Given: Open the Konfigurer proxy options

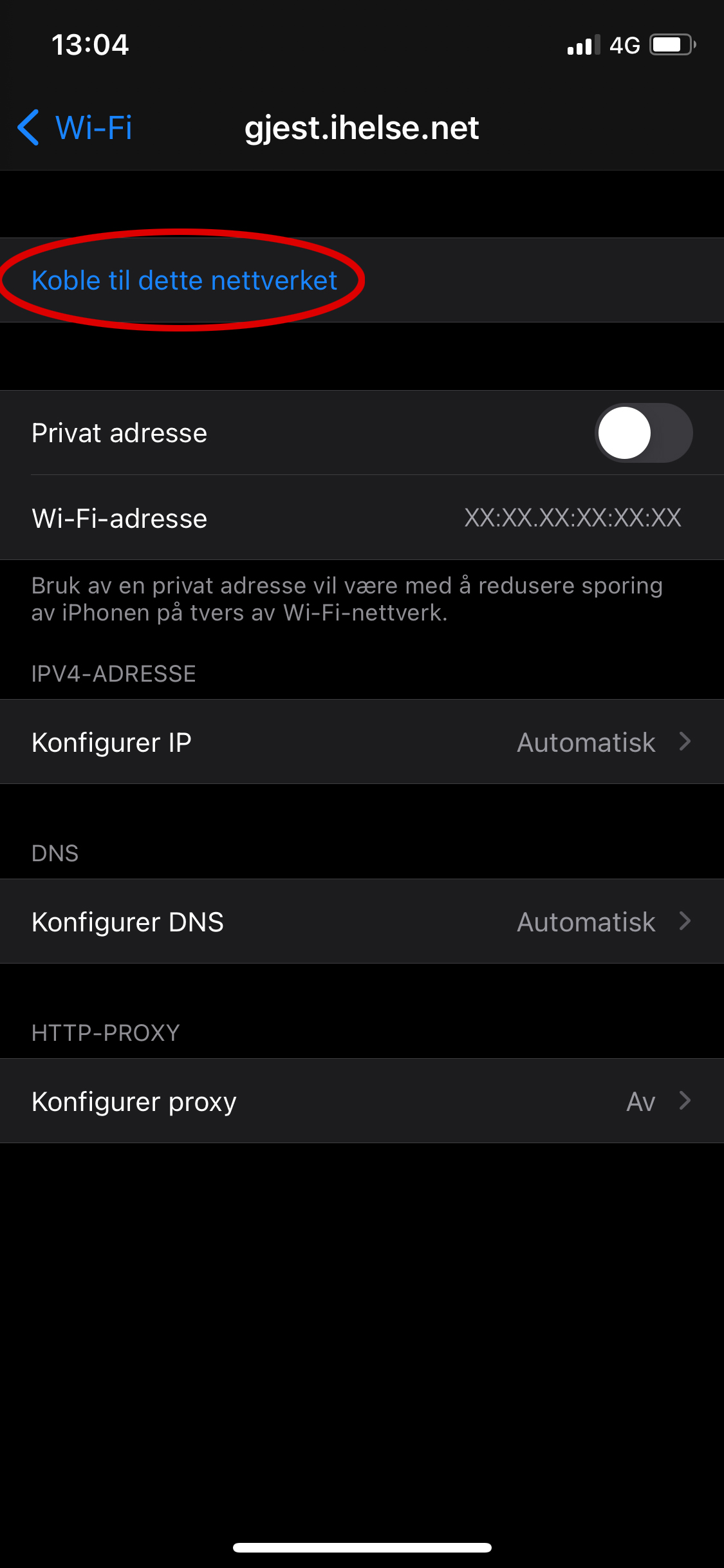Looking at the screenshot, I should [362, 1101].
